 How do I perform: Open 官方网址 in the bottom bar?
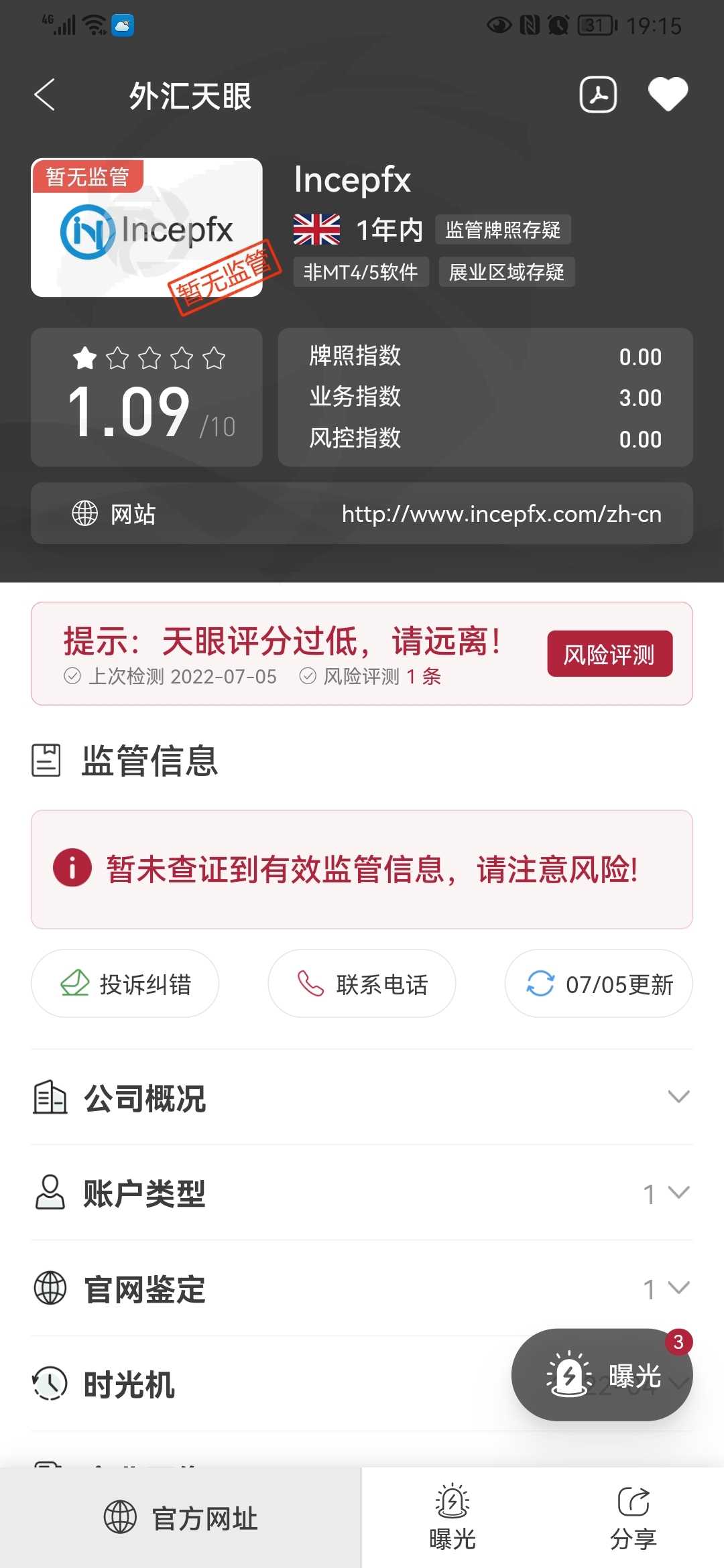tap(181, 1518)
